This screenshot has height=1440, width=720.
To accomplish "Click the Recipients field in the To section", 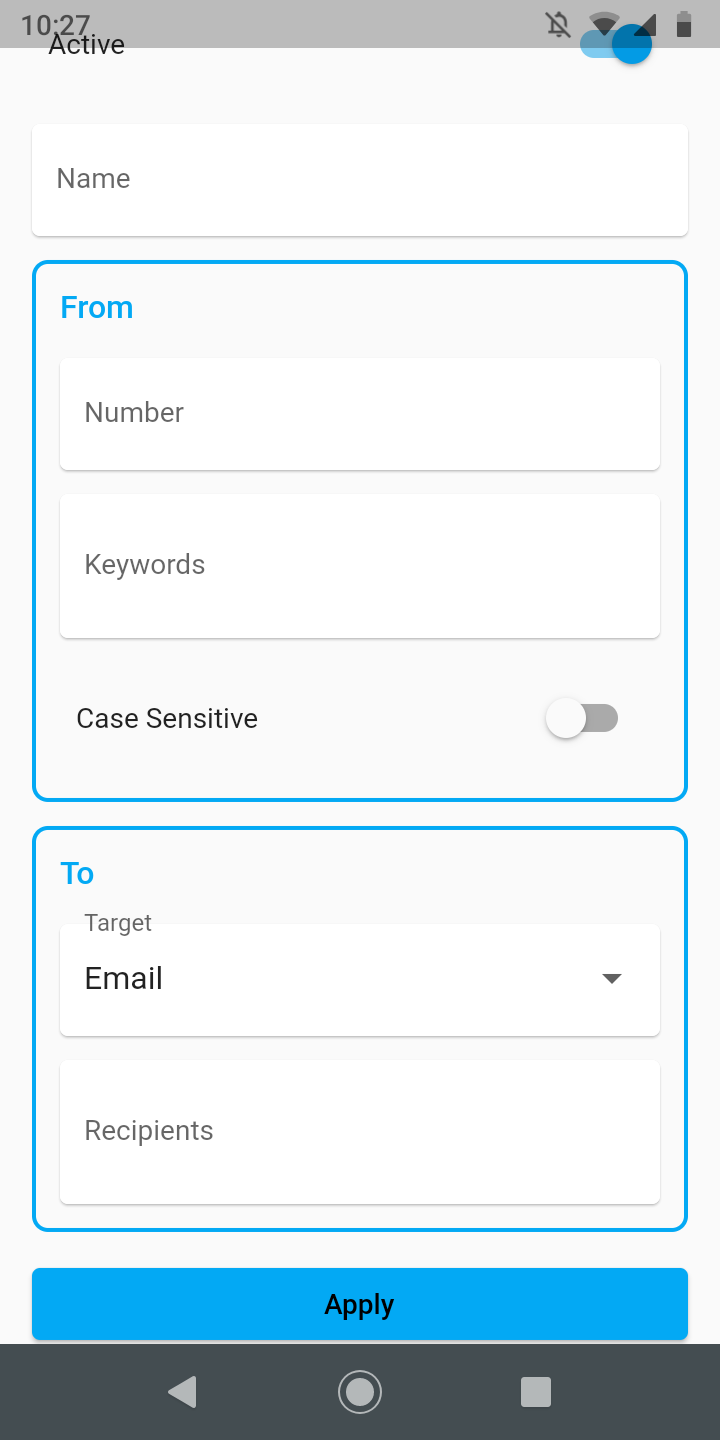I will tap(360, 1131).
